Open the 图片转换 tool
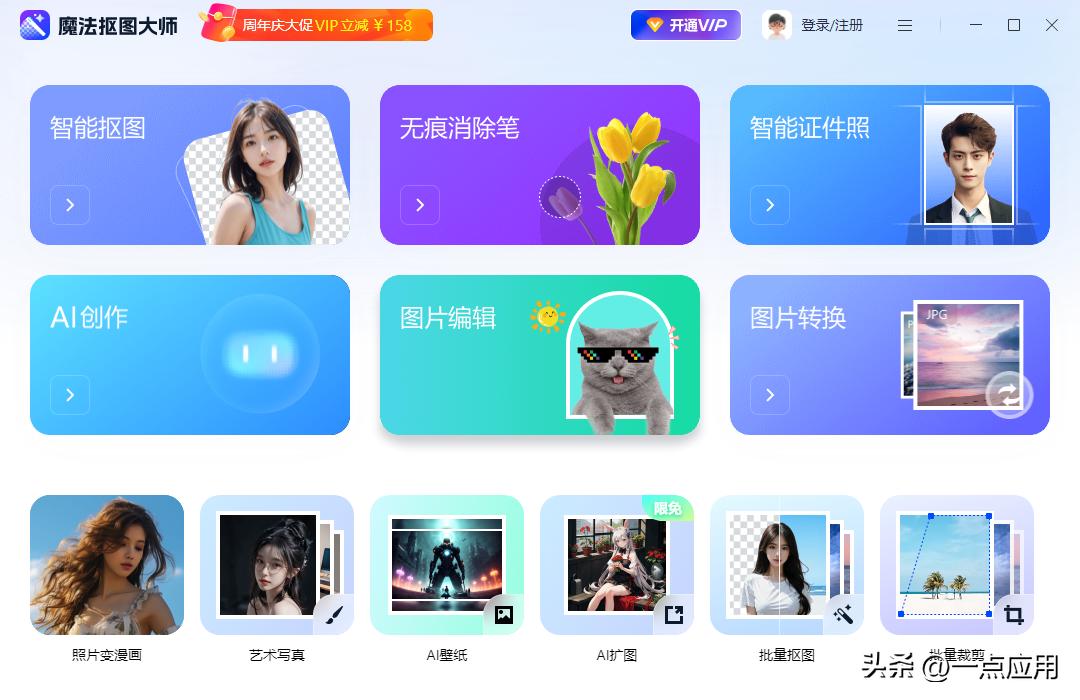This screenshot has height=700, width=1080. 889,355
